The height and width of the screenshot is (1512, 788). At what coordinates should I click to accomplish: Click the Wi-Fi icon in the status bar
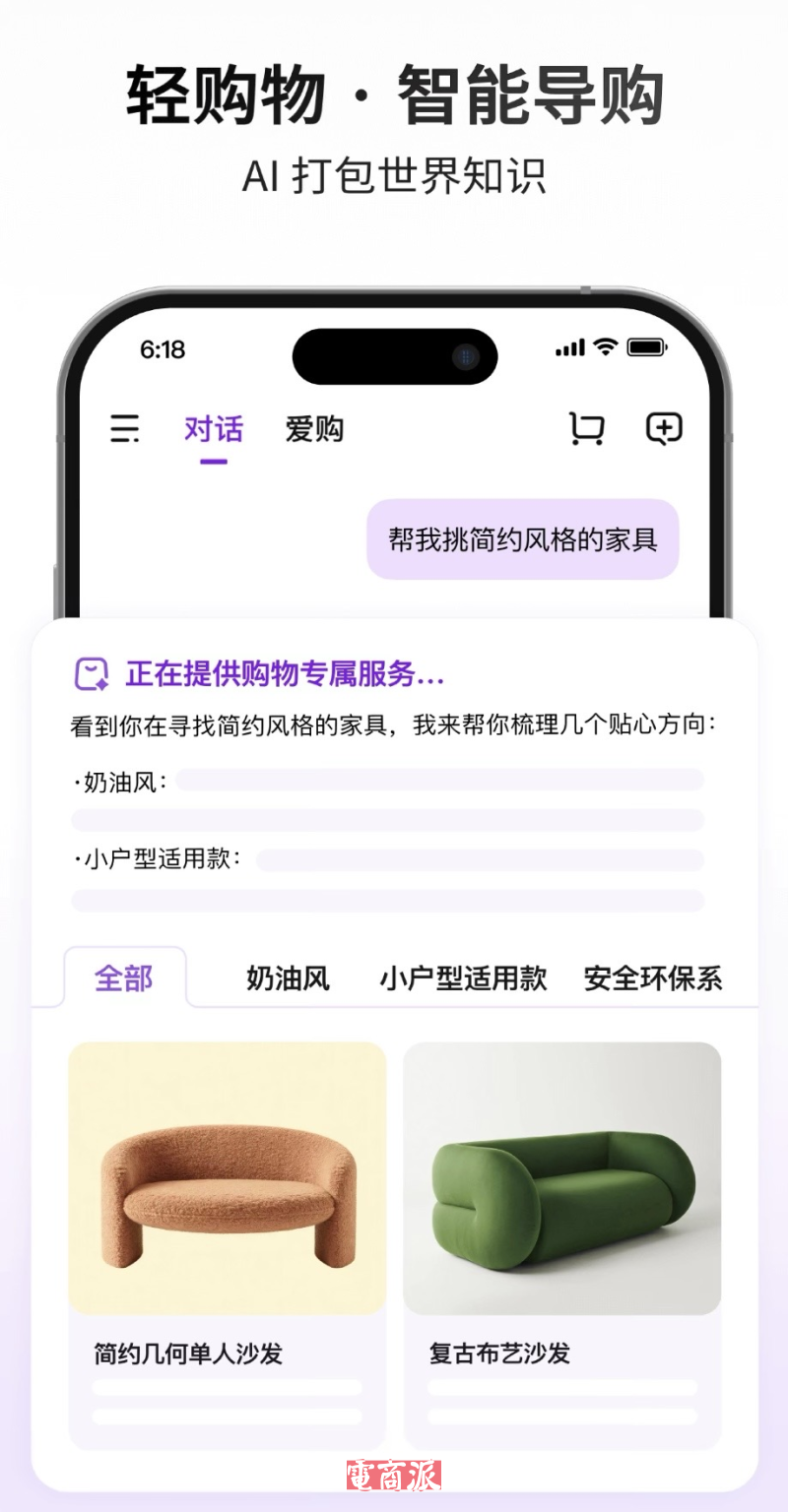click(603, 347)
